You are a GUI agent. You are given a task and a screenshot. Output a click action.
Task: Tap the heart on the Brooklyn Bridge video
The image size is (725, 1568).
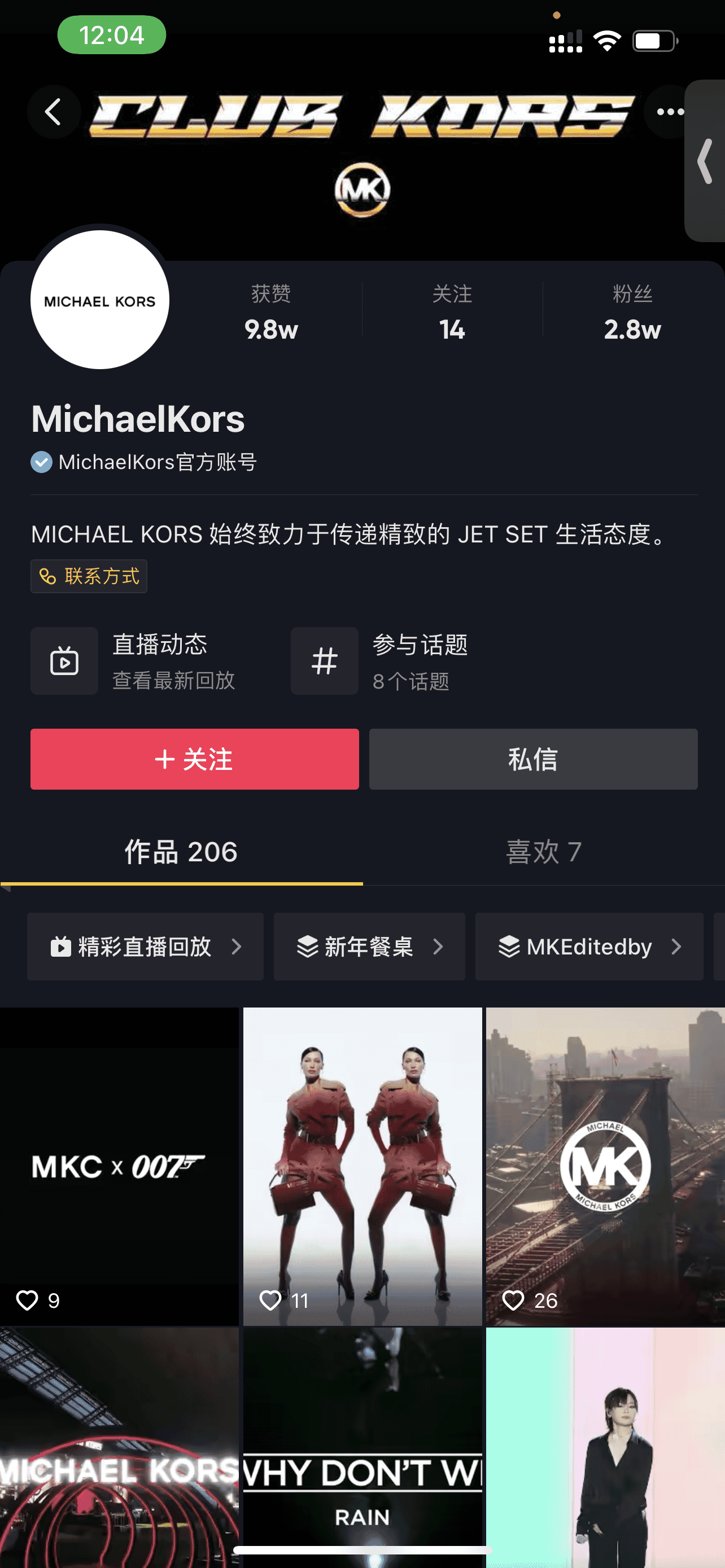pyautogui.click(x=513, y=1300)
